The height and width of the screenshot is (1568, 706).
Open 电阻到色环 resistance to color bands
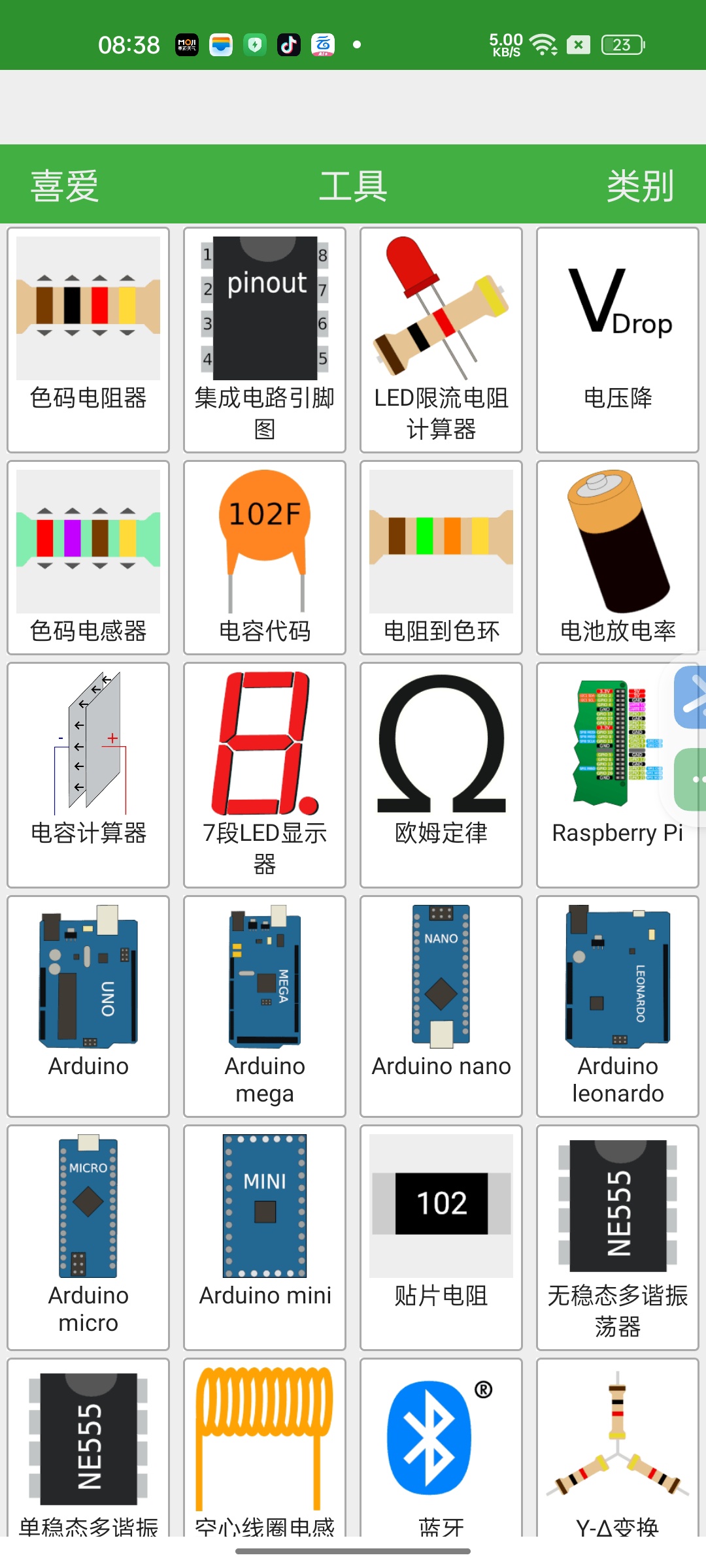click(x=441, y=557)
